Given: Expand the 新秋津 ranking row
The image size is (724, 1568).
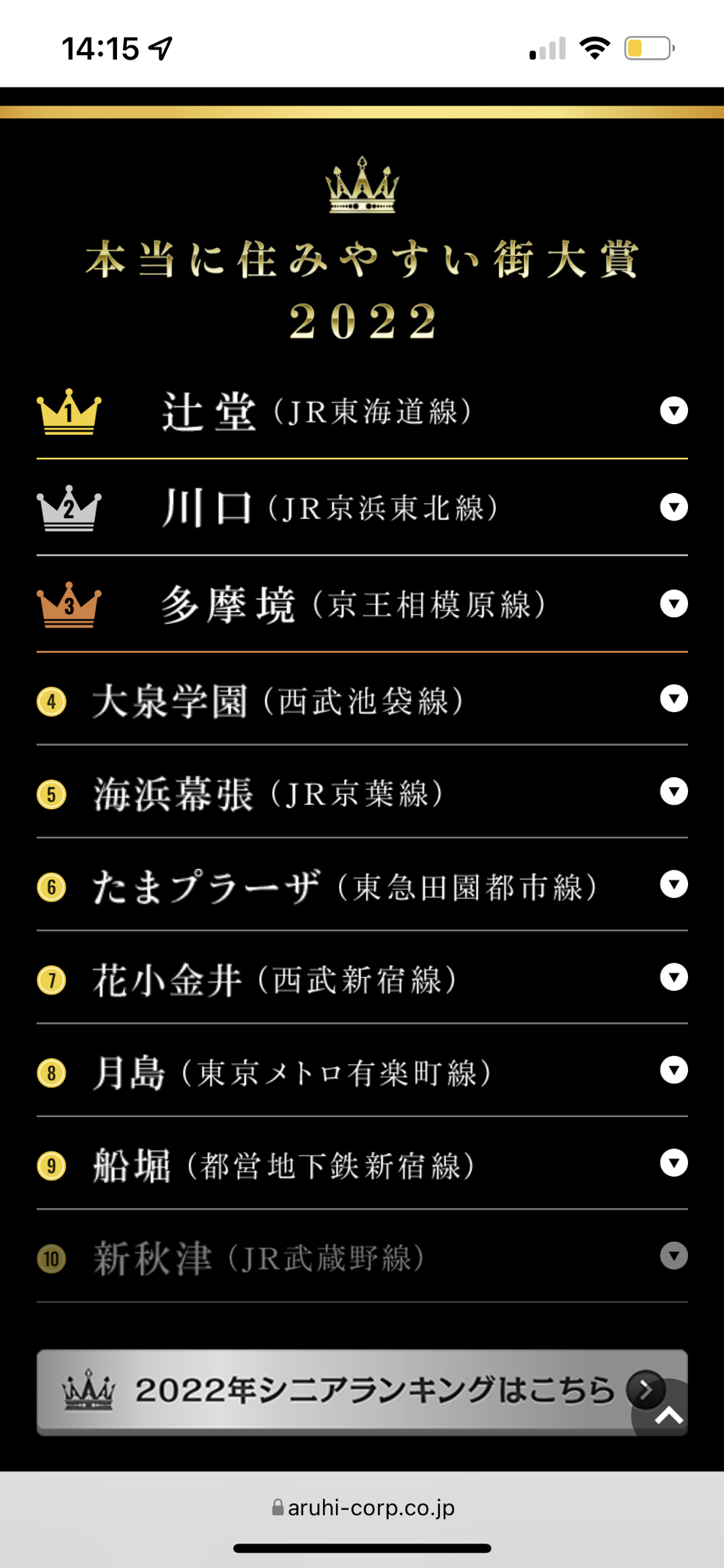Looking at the screenshot, I should [673, 1256].
